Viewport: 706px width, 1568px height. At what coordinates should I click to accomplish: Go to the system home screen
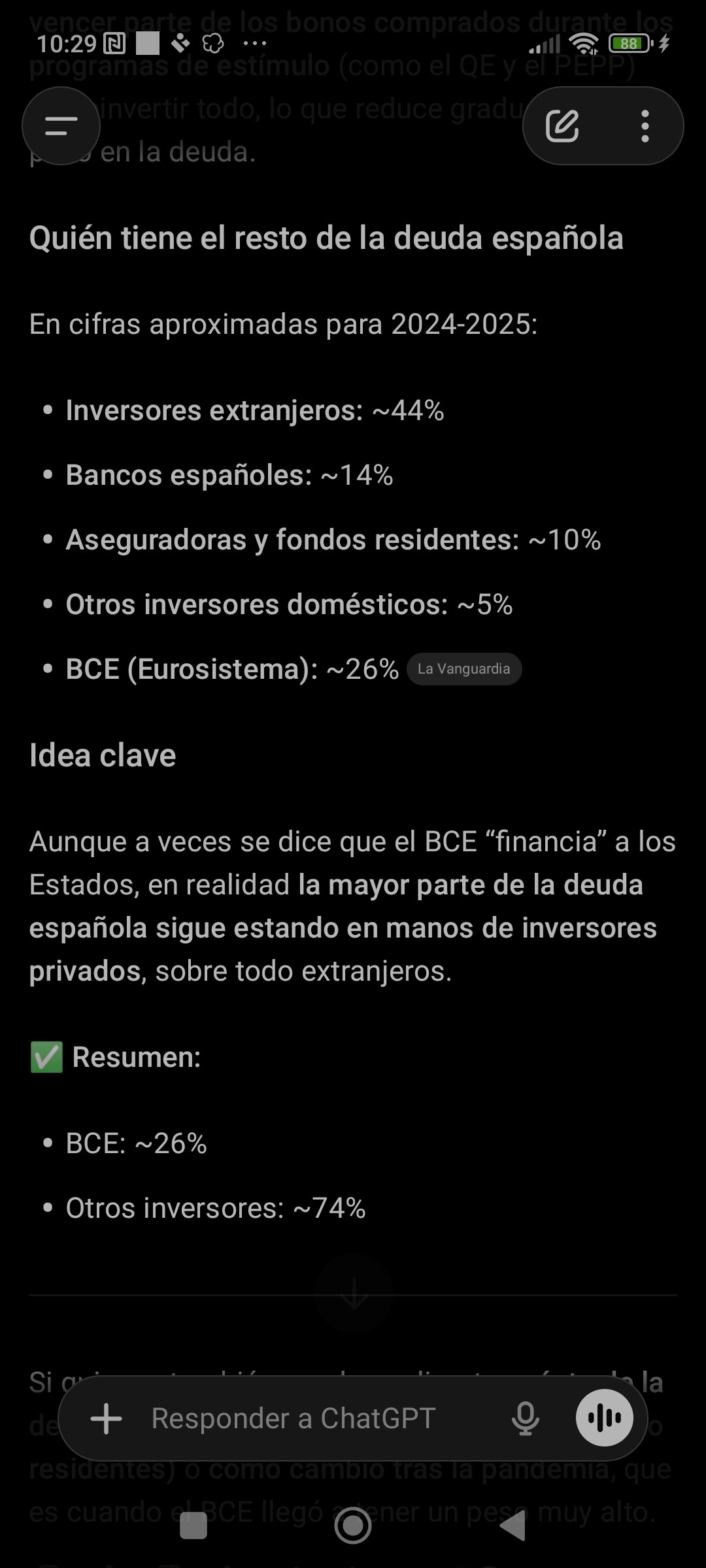pos(353,1526)
